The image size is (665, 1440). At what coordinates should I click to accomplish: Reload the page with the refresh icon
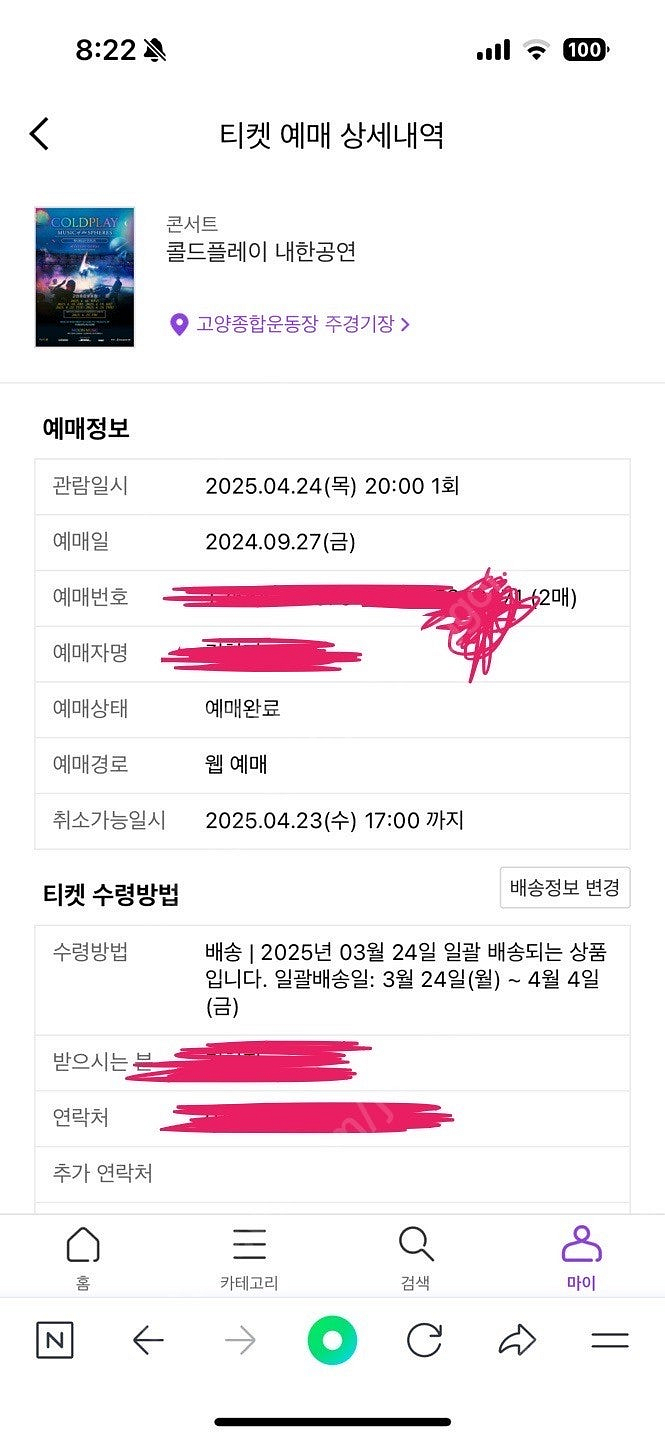tap(425, 1340)
